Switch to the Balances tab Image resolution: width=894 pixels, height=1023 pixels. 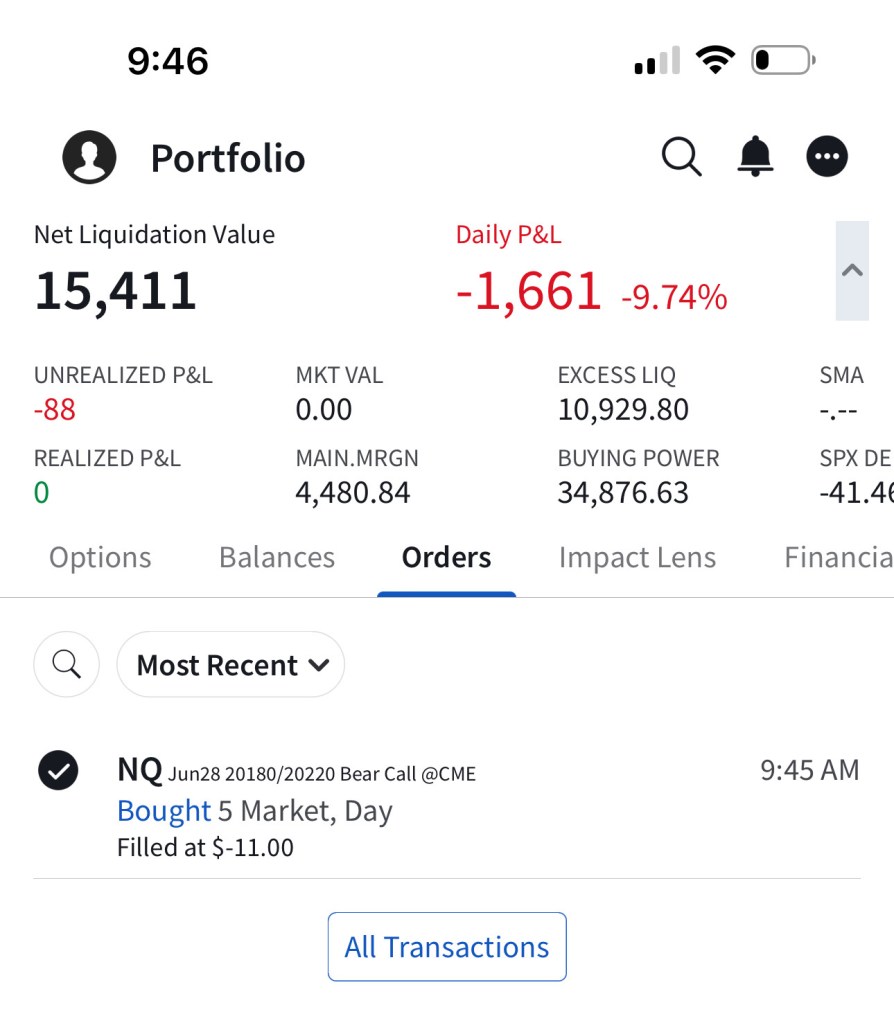point(277,557)
